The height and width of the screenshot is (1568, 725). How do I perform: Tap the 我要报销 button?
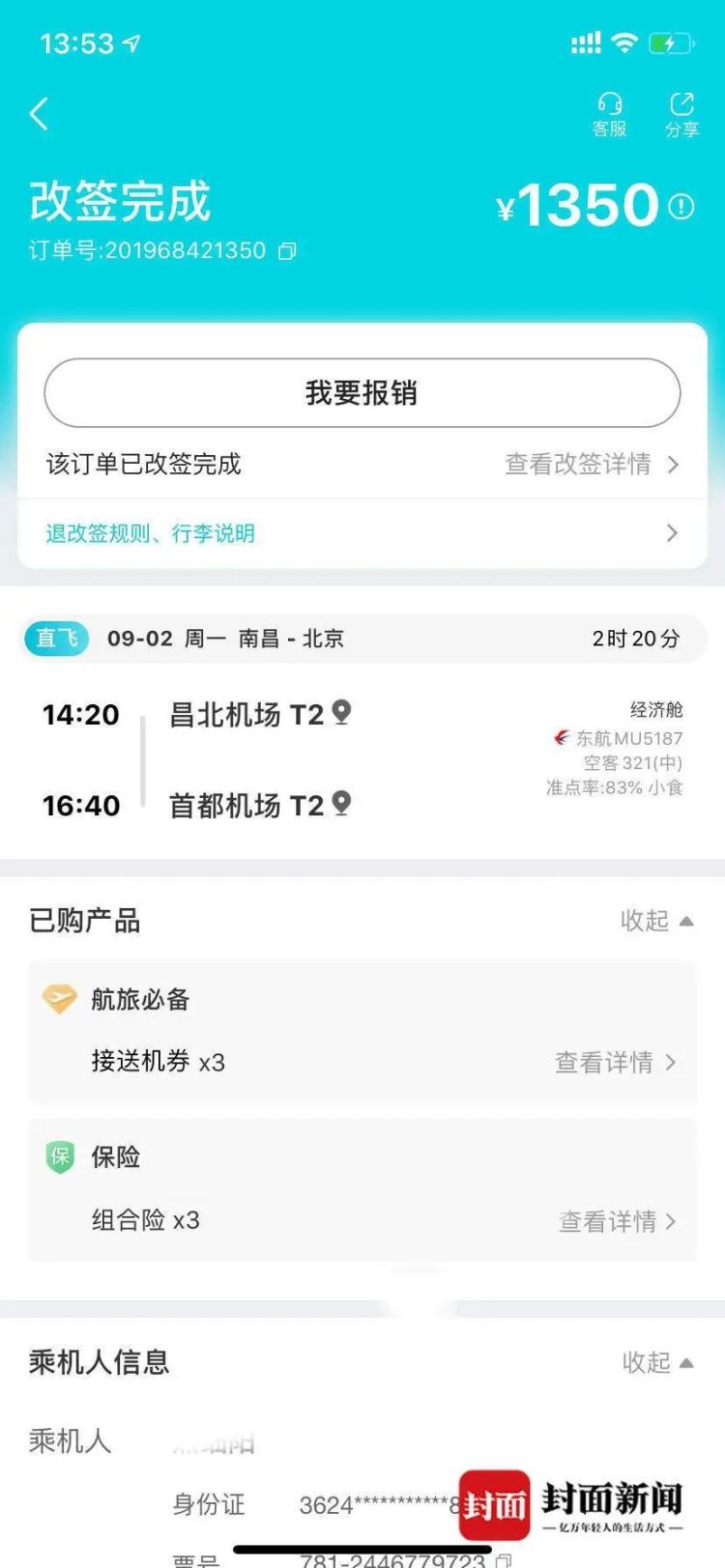[362, 393]
